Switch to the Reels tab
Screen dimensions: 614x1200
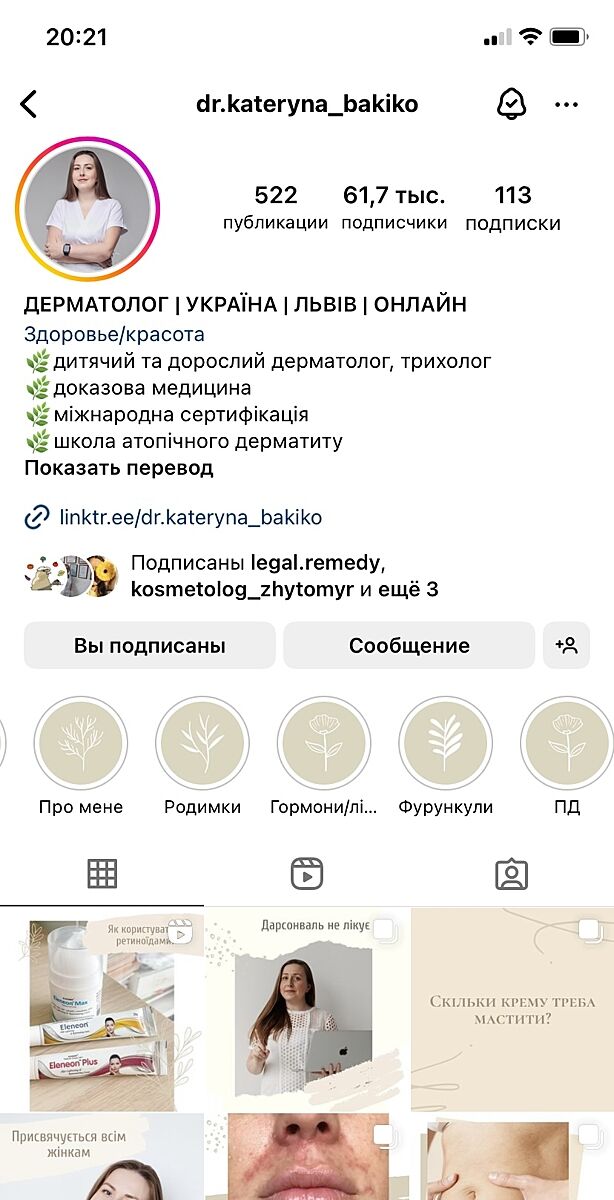(307, 874)
